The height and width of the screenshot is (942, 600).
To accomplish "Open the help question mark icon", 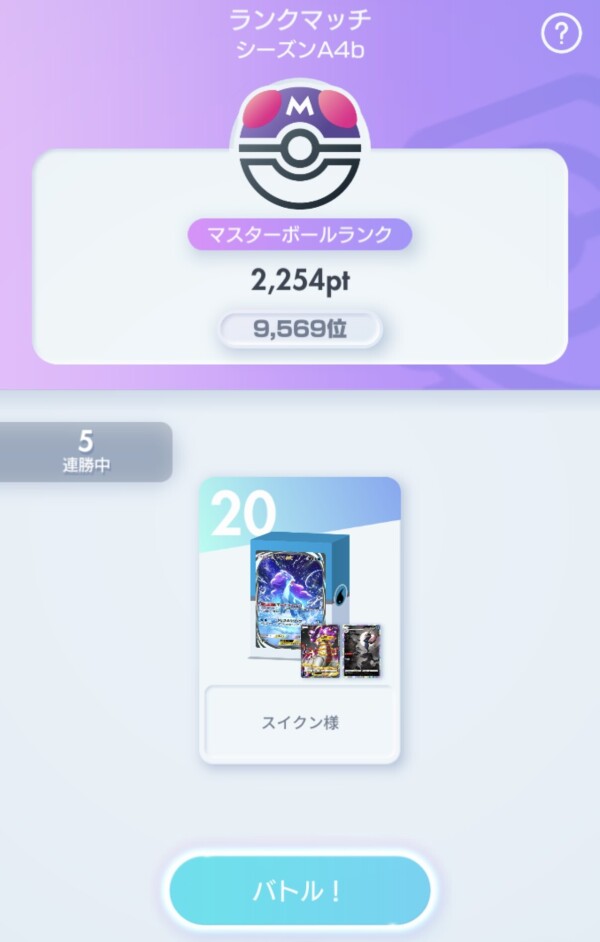I will pos(561,35).
